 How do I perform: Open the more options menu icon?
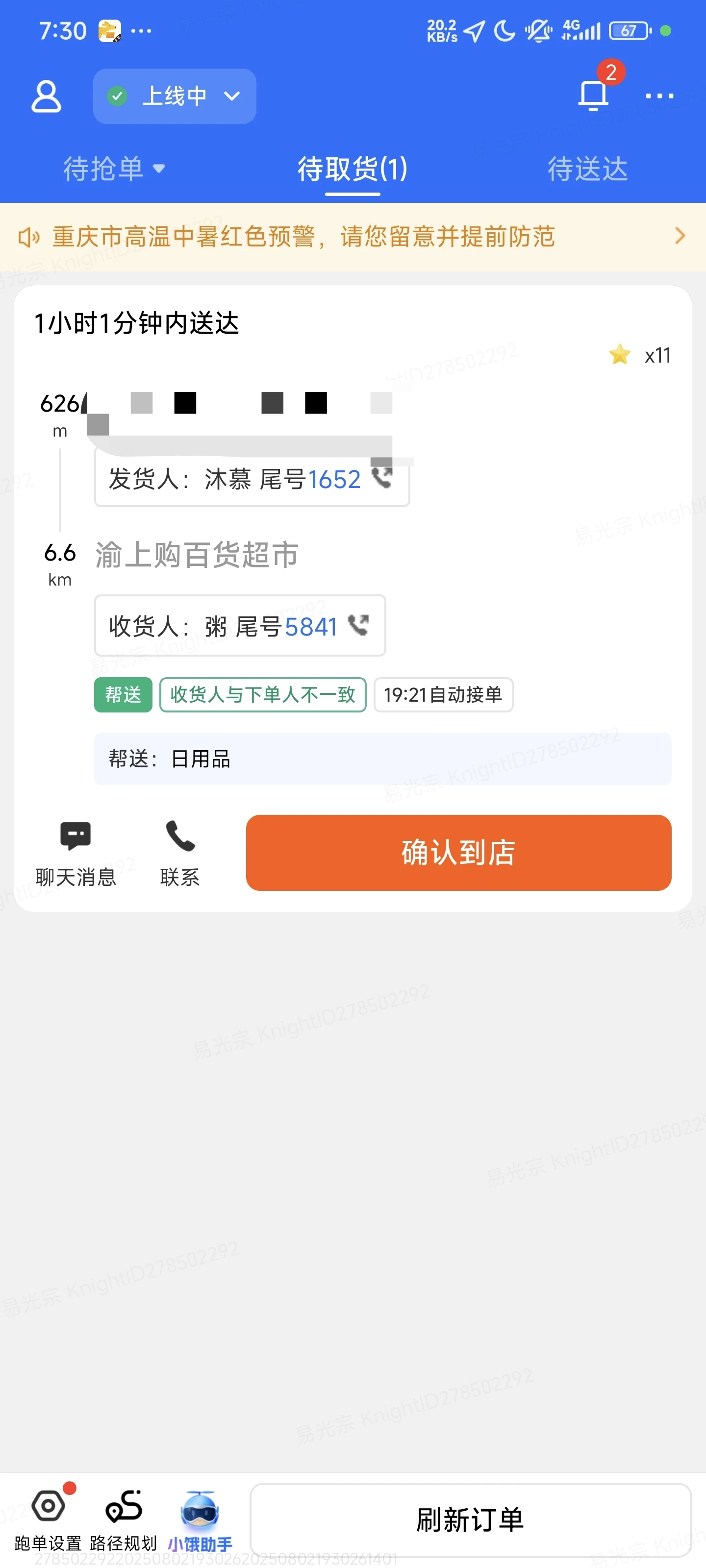[660, 96]
